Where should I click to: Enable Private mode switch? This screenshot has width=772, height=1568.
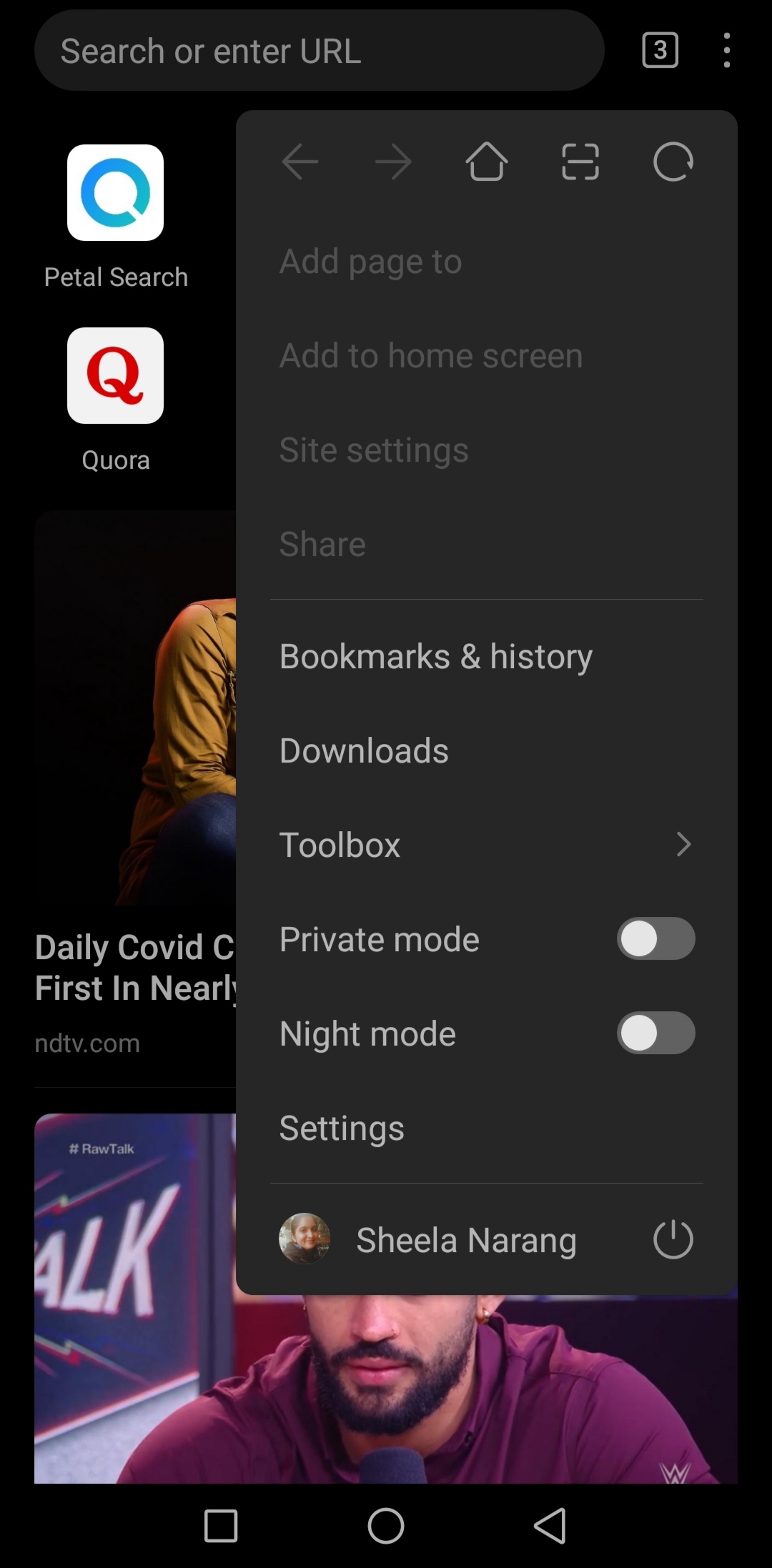tap(655, 938)
